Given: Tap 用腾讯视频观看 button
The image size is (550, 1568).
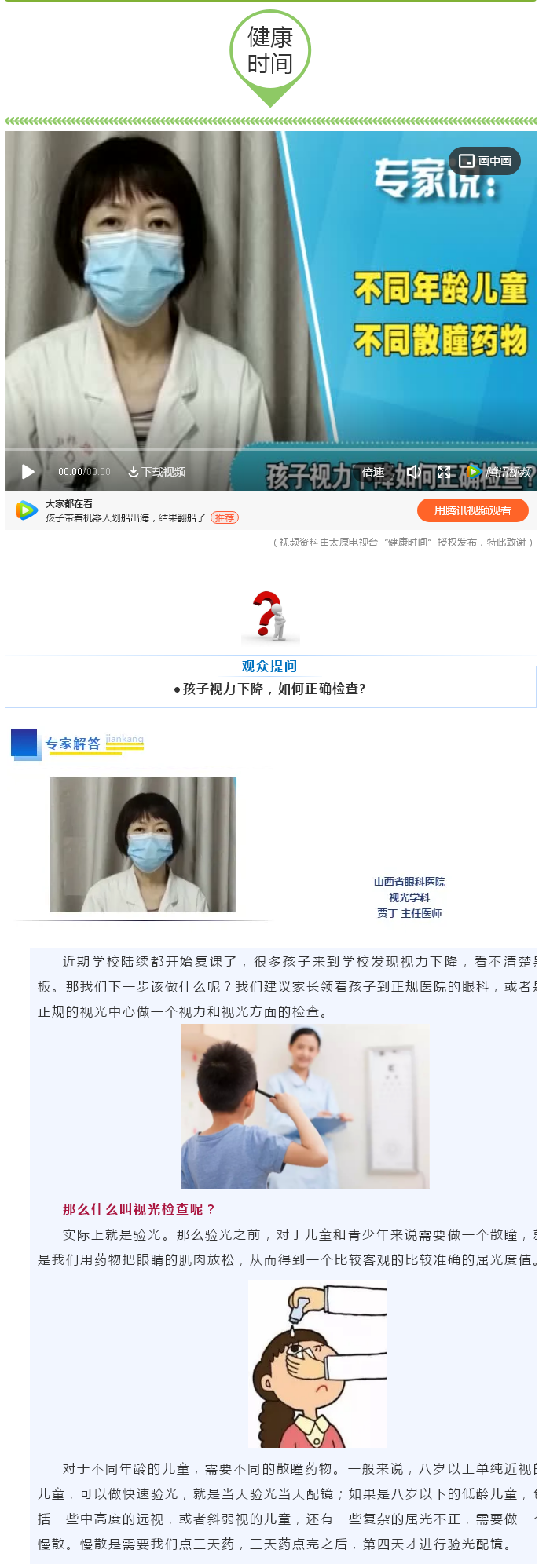Looking at the screenshot, I should tap(472, 510).
